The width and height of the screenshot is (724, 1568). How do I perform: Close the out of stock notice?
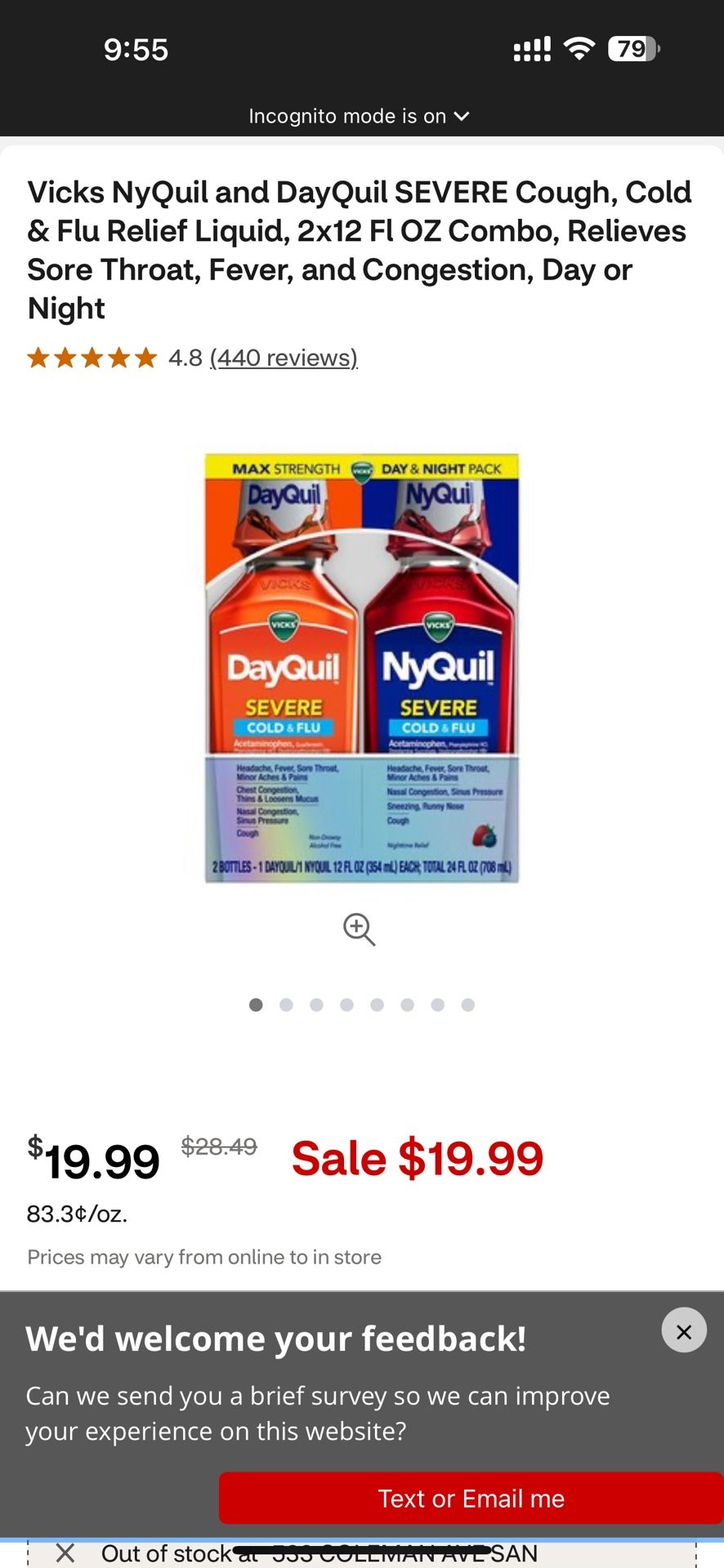[65, 1552]
